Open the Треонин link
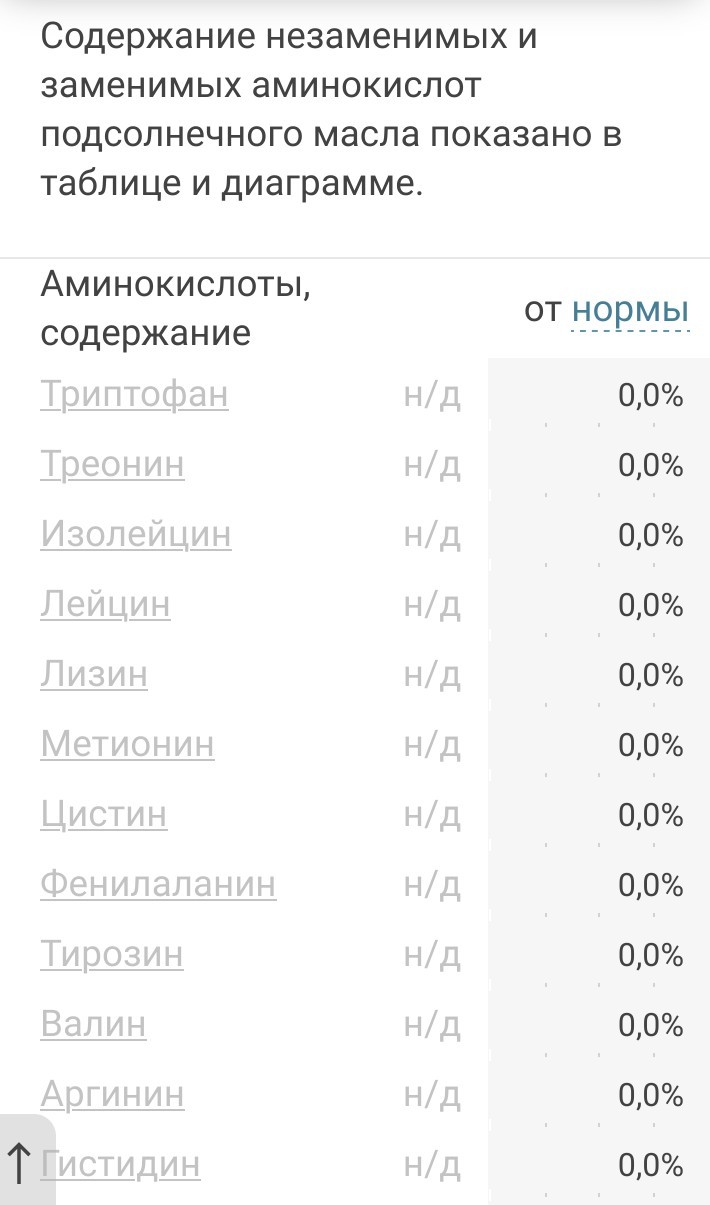 tap(112, 464)
